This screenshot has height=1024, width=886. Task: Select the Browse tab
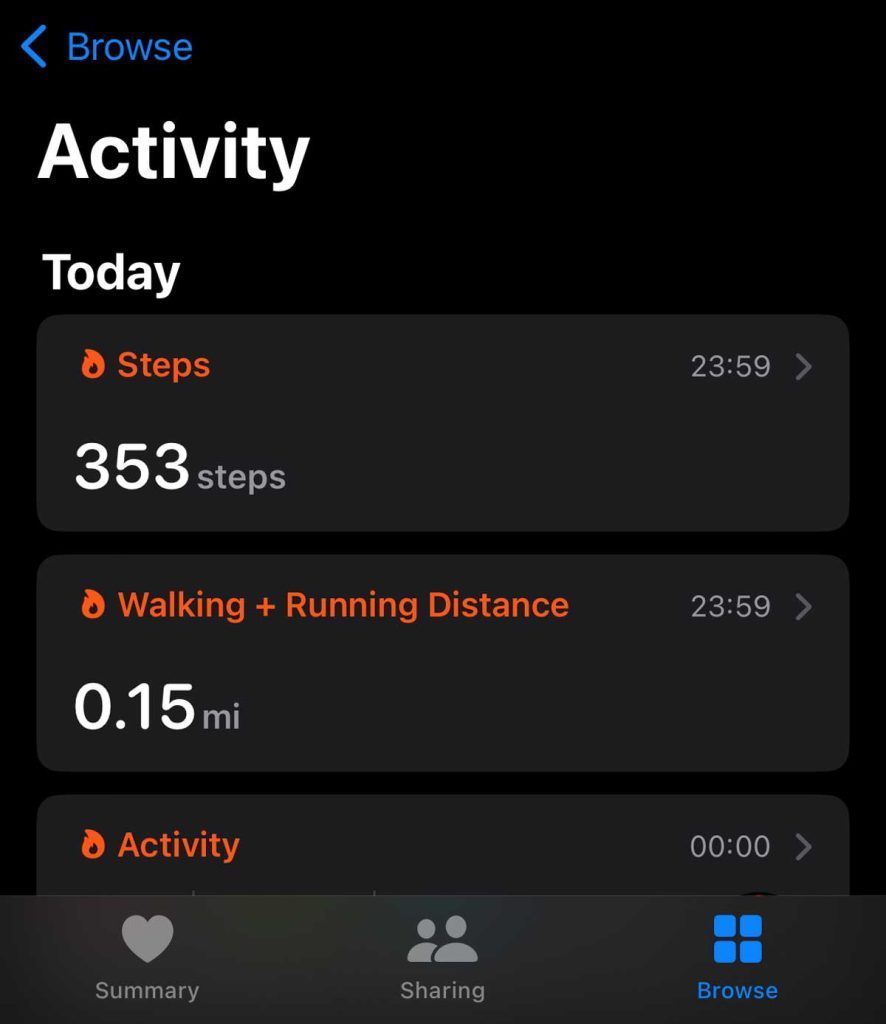(x=737, y=958)
